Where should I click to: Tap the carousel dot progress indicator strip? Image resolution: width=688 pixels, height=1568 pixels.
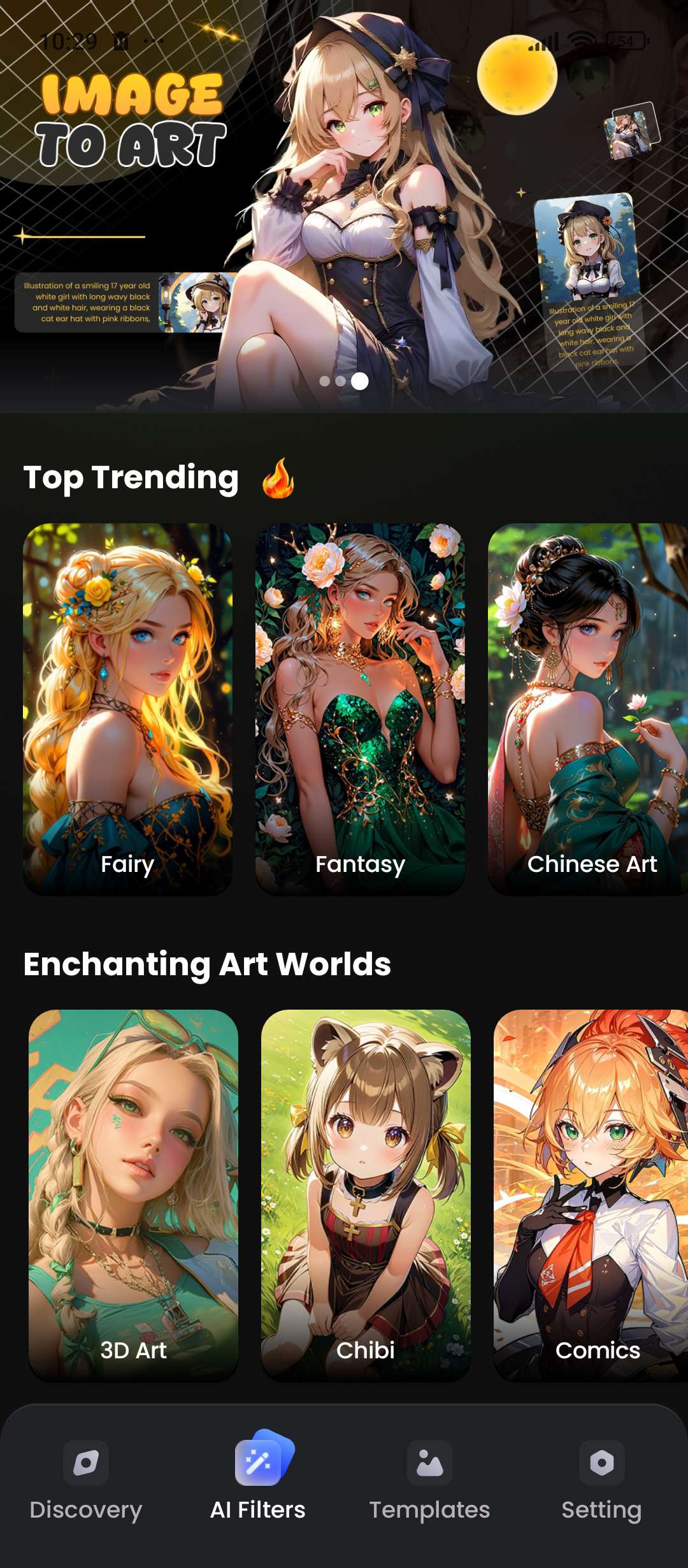click(341, 382)
